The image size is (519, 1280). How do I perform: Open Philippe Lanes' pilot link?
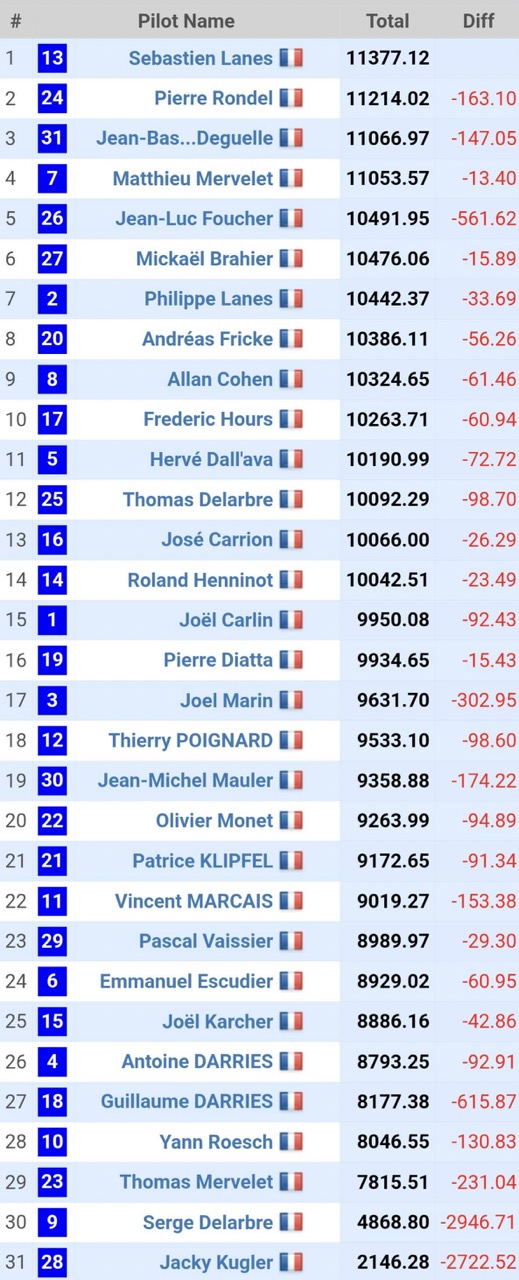(208, 298)
